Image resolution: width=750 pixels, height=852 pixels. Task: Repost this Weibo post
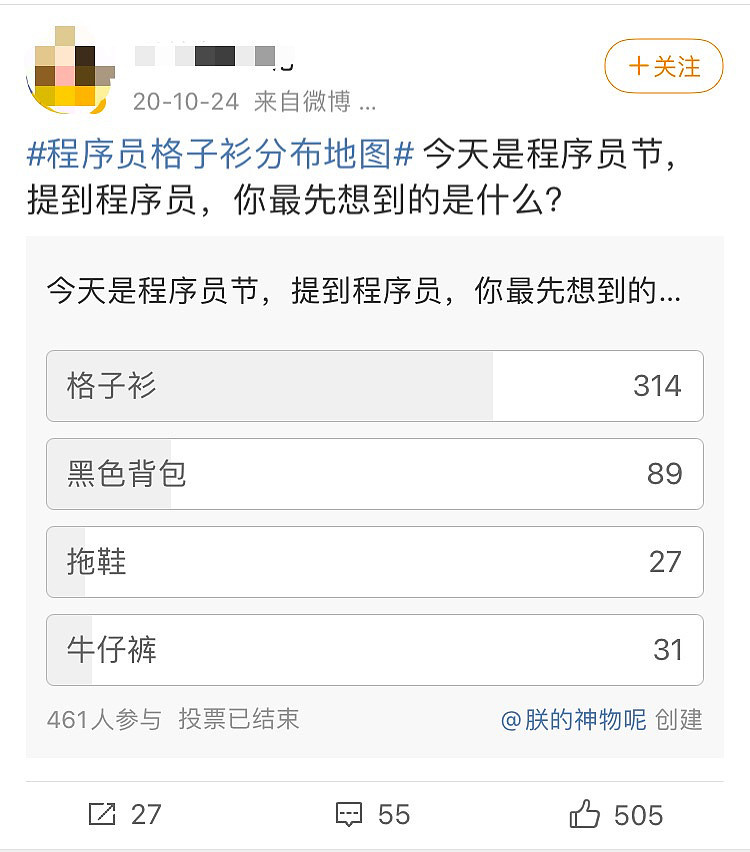[124, 815]
